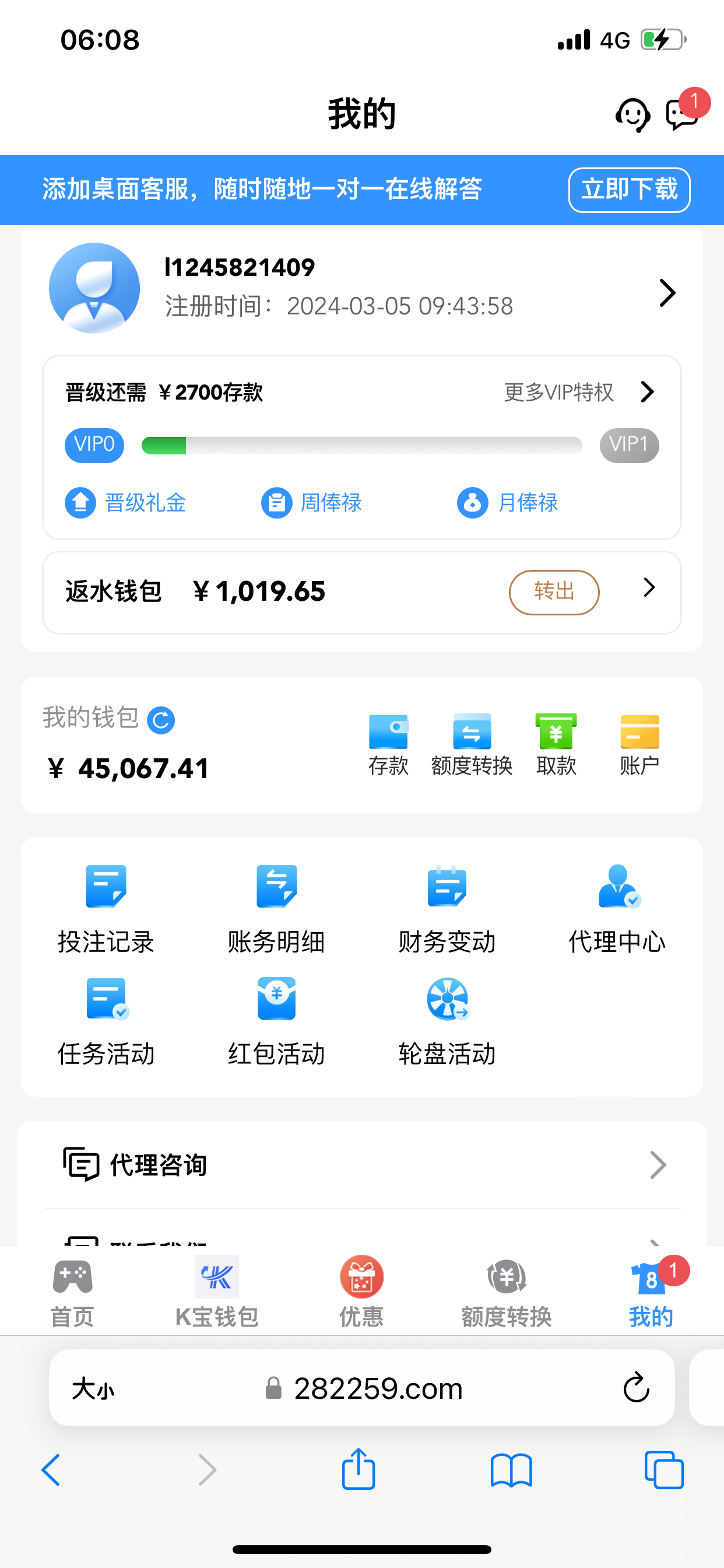The height and width of the screenshot is (1568, 724).
Task: Tap the 转出 transfer-out button
Action: click(554, 591)
